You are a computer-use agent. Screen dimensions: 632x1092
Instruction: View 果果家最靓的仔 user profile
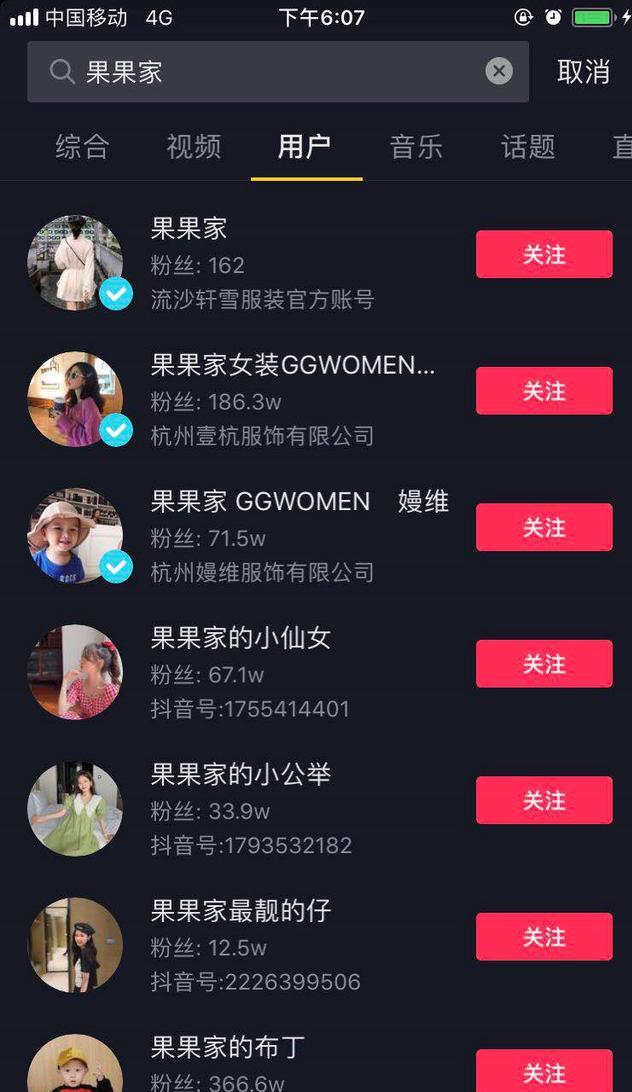click(241, 911)
